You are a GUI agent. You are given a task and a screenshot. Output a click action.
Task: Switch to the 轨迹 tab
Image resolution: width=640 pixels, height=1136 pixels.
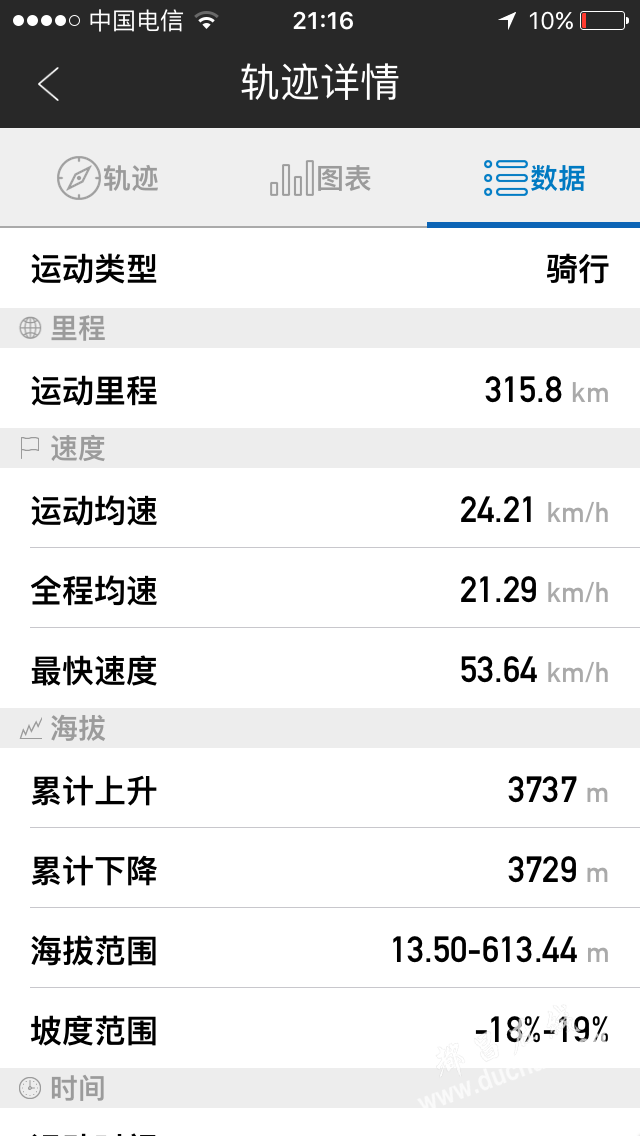pyautogui.click(x=107, y=178)
